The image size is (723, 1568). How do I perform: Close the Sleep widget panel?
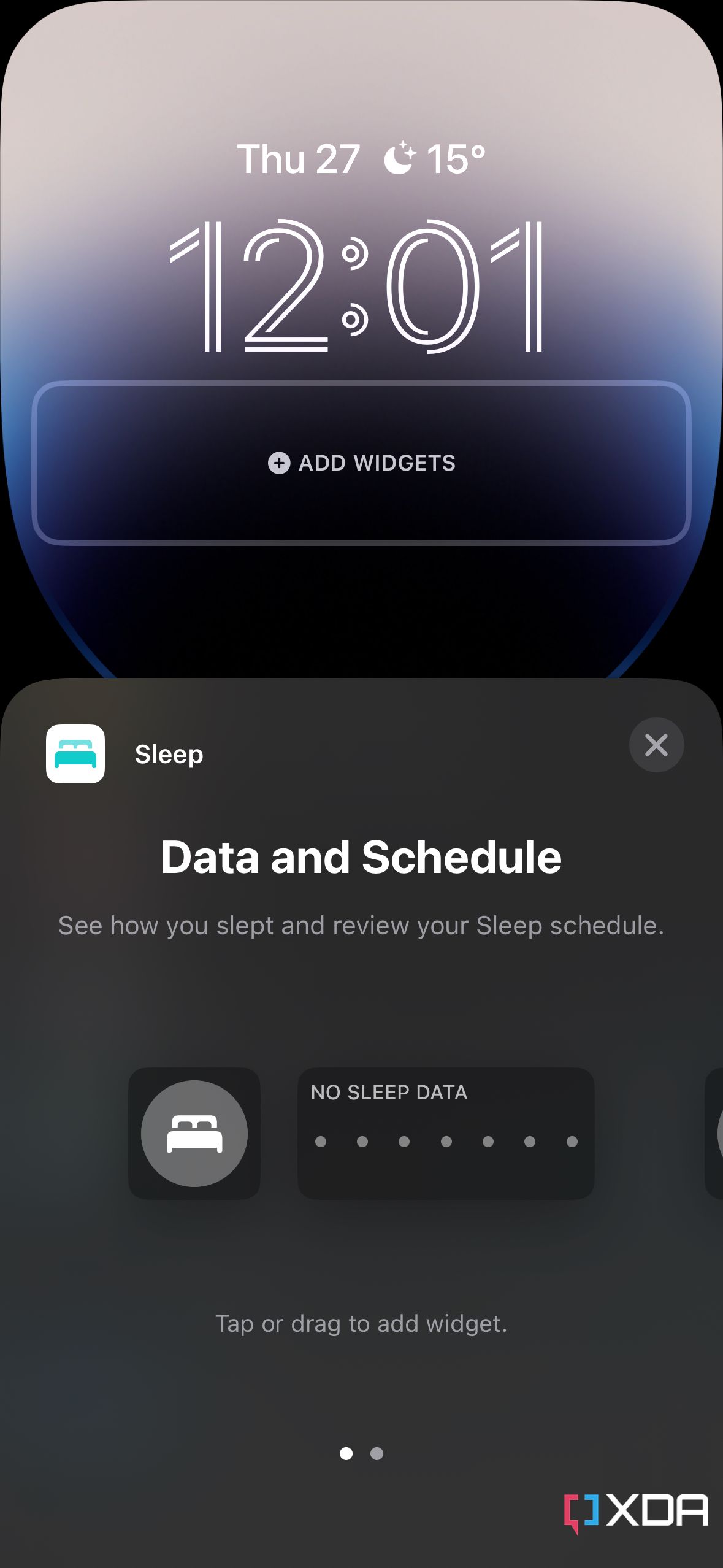point(656,745)
